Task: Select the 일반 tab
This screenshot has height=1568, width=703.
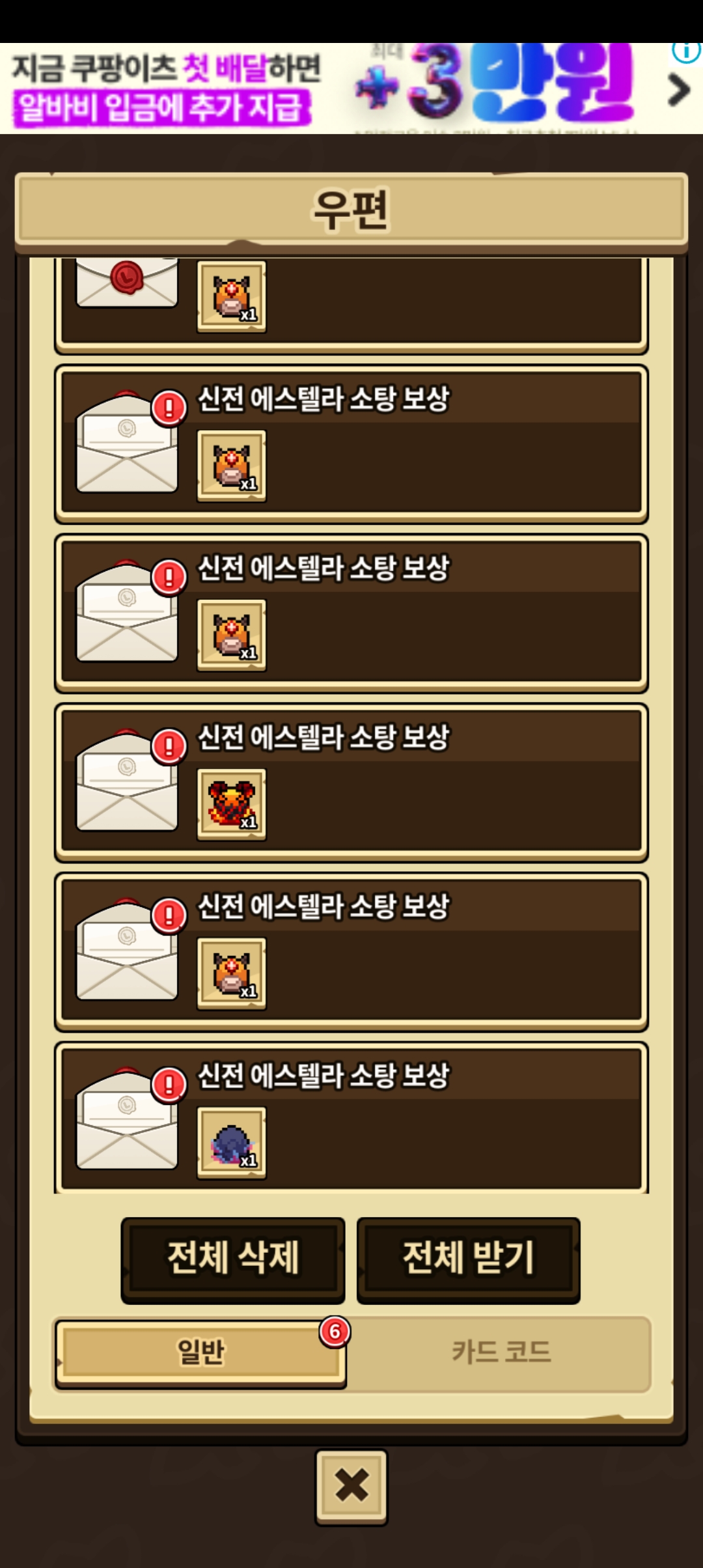Action: 200,1352
